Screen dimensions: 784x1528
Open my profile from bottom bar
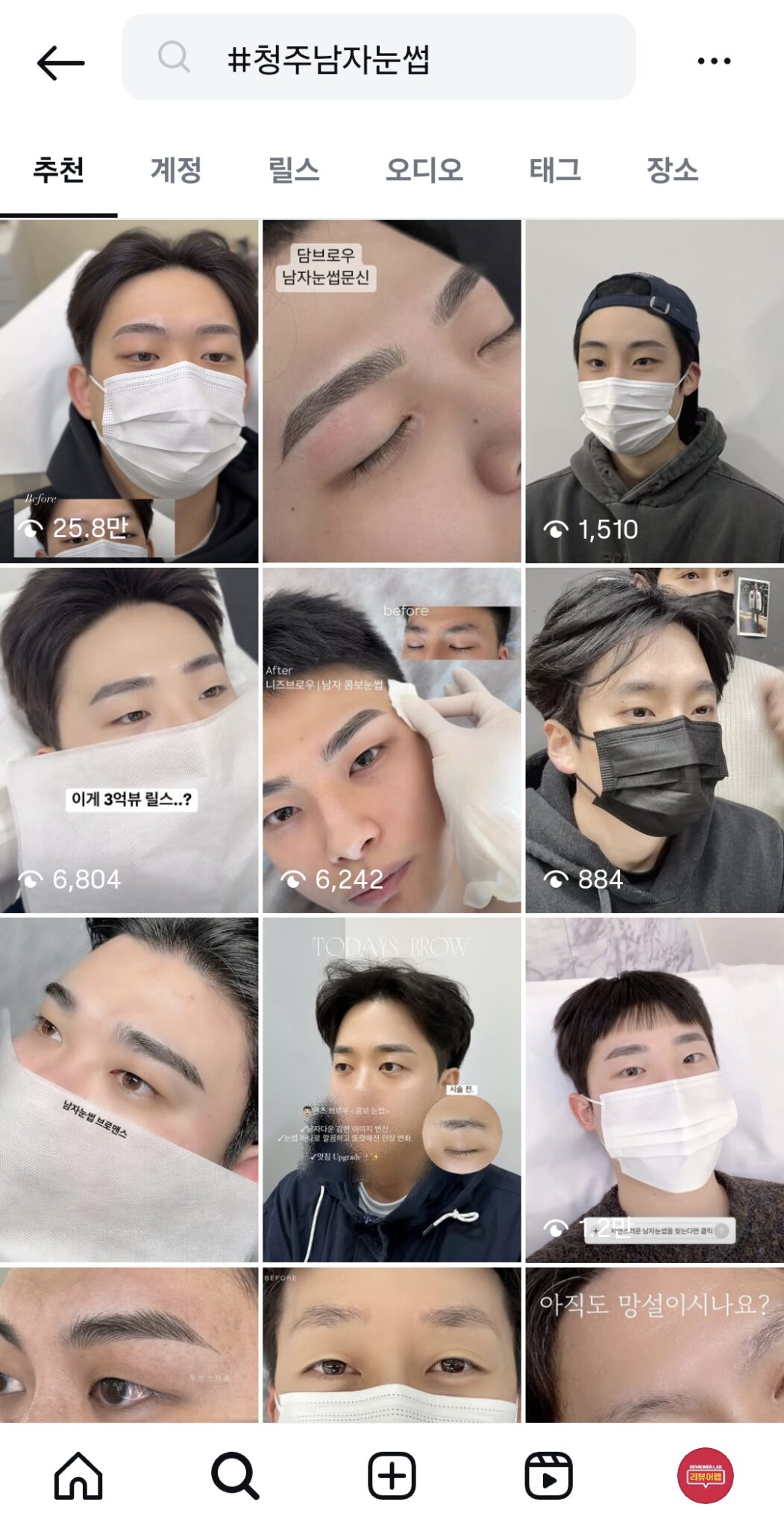tap(705, 1476)
